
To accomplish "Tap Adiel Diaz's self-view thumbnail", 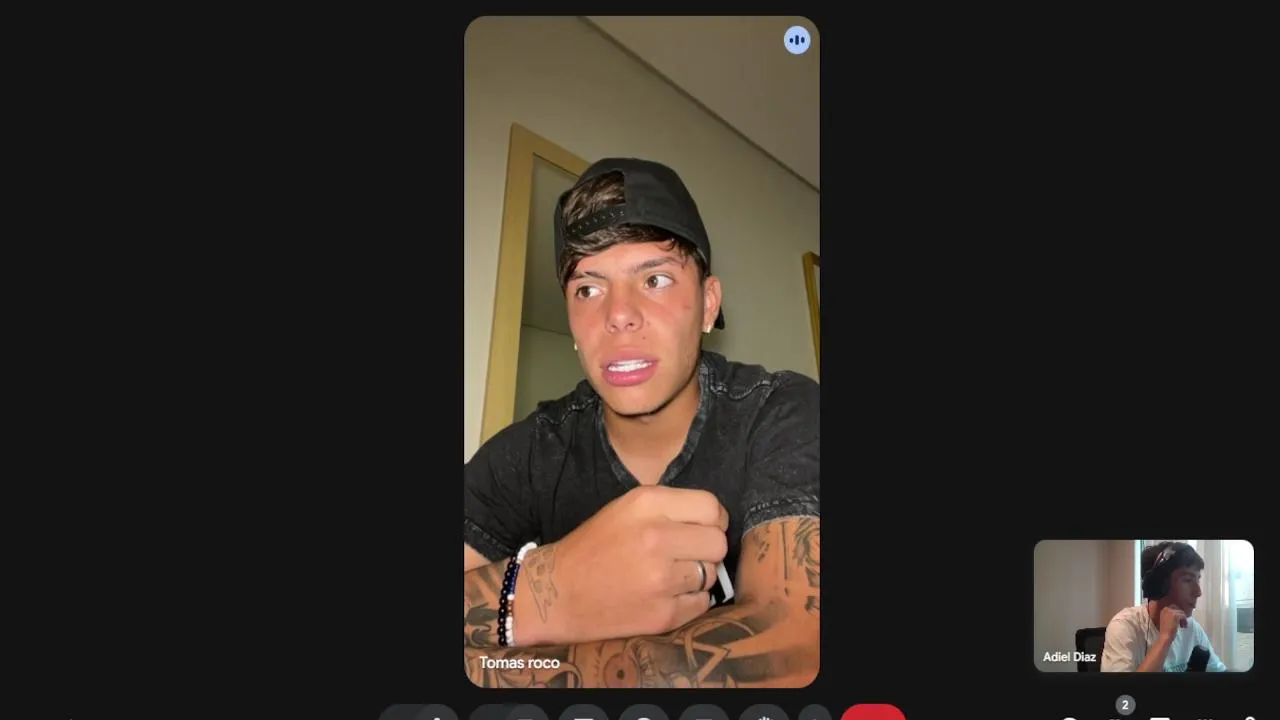I will (1143, 605).
